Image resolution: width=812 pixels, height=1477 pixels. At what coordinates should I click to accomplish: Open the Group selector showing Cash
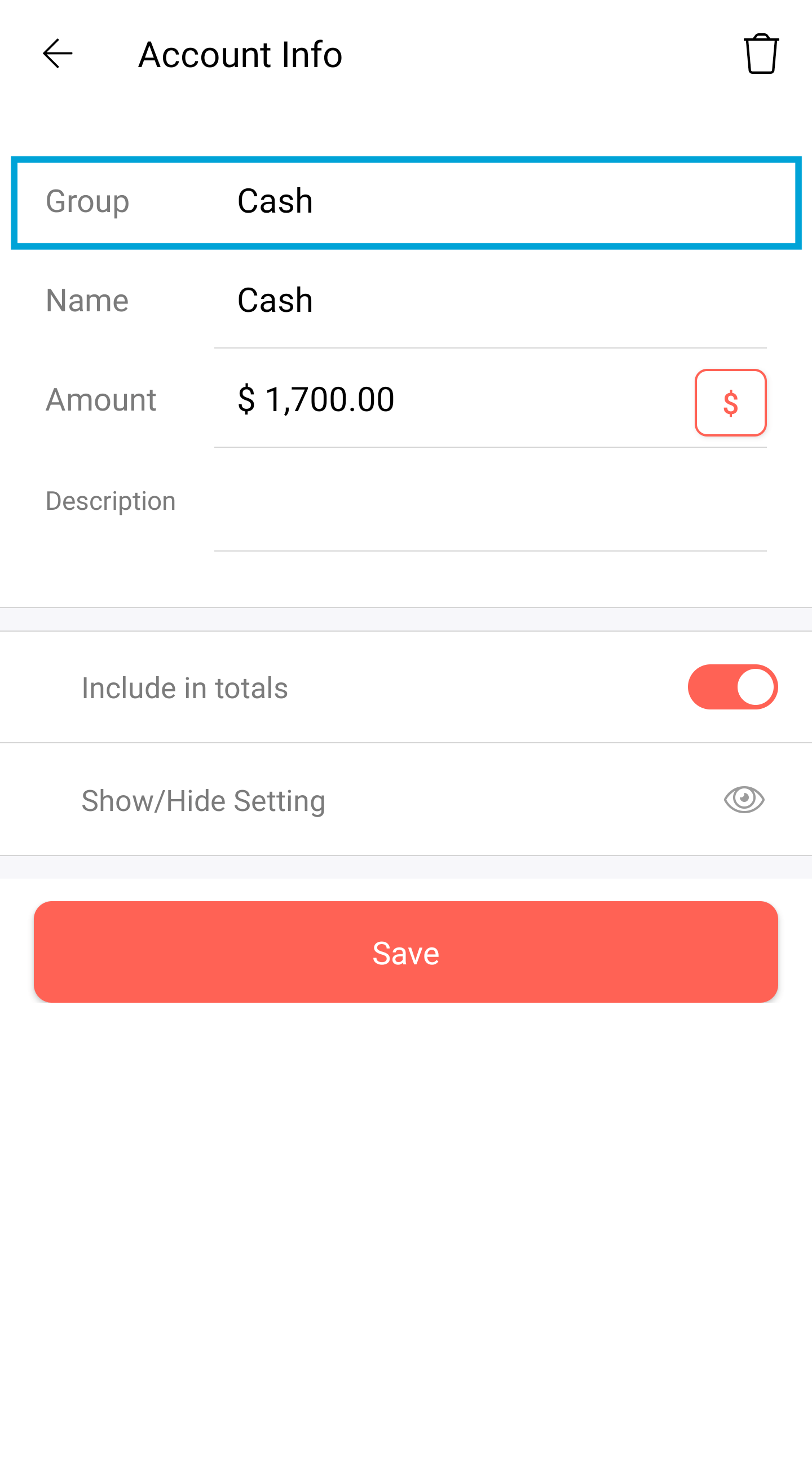[406, 202]
